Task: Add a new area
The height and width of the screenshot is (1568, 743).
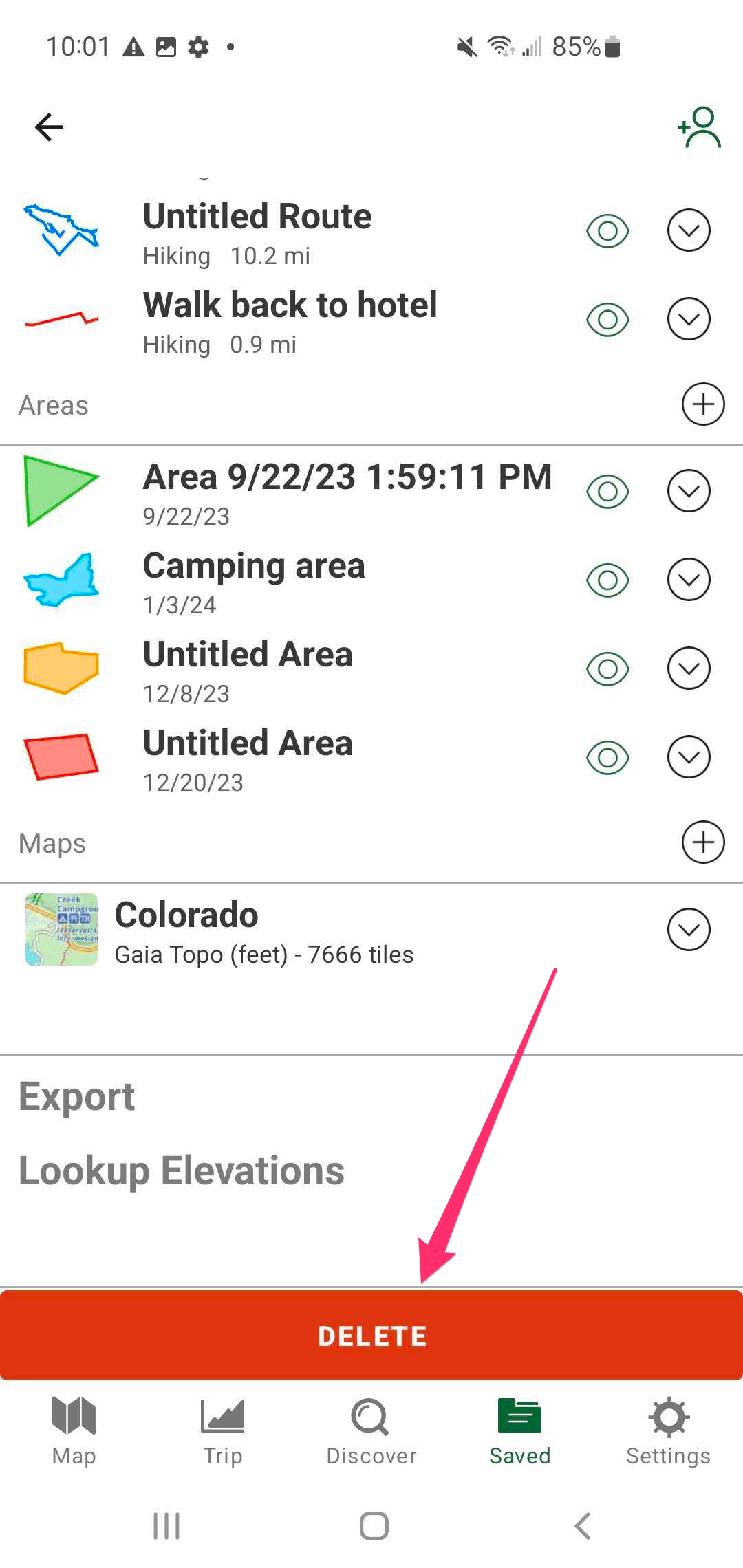Action: point(702,404)
